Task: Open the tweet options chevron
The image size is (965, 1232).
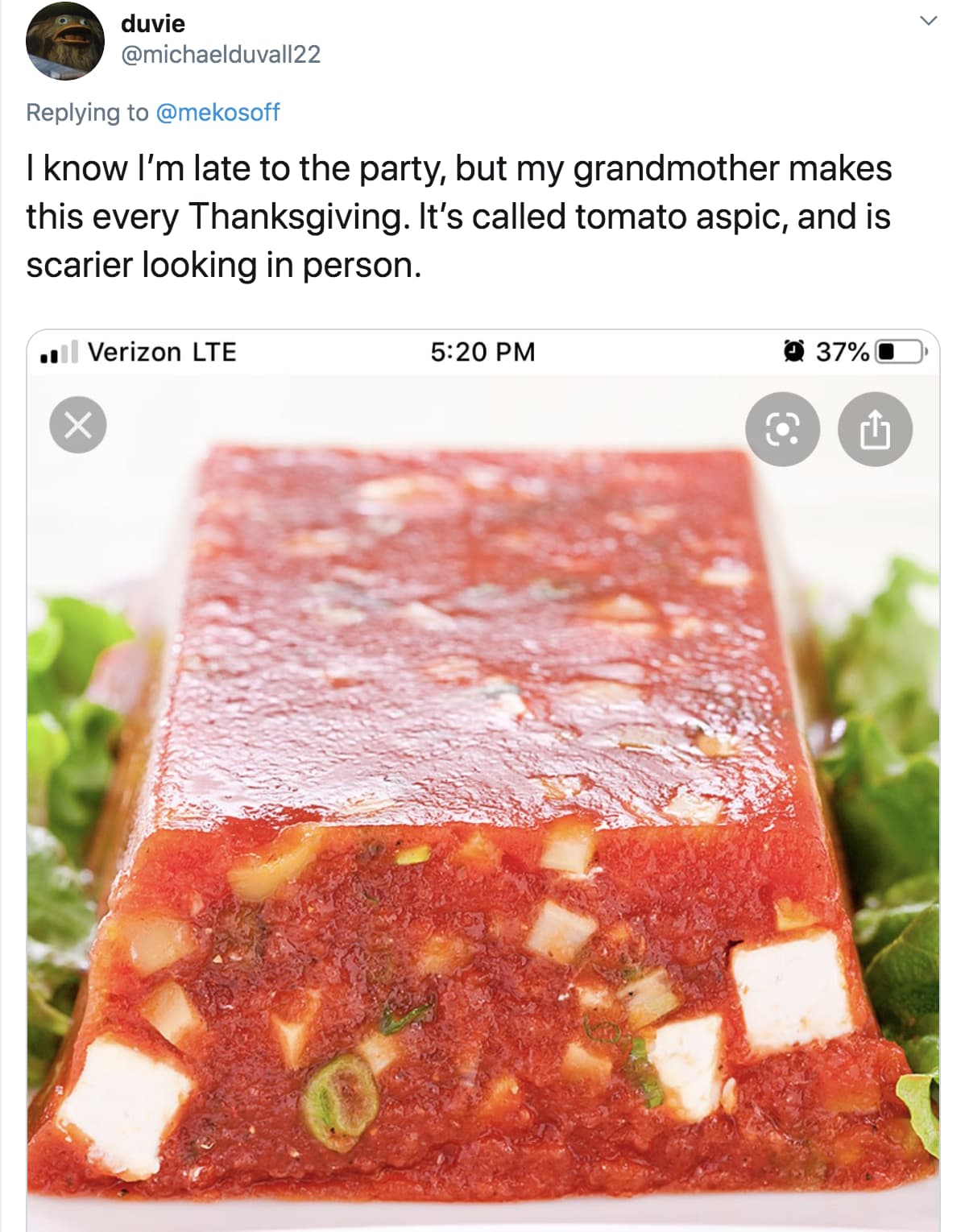Action: point(928,21)
